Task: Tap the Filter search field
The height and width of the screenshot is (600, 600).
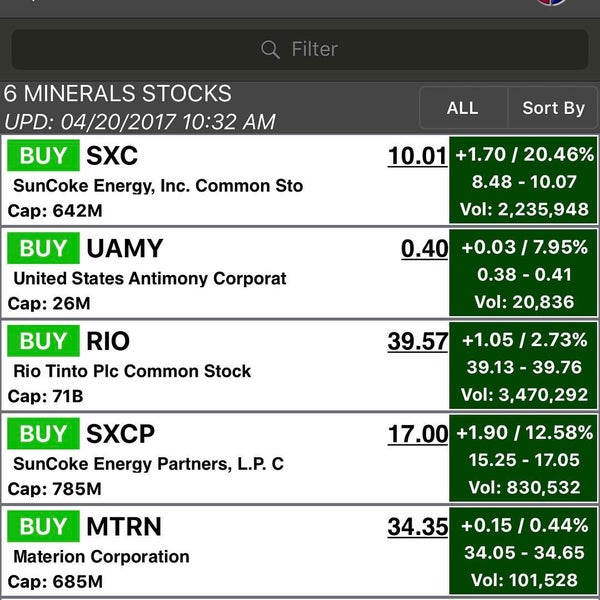Action: tap(299, 49)
